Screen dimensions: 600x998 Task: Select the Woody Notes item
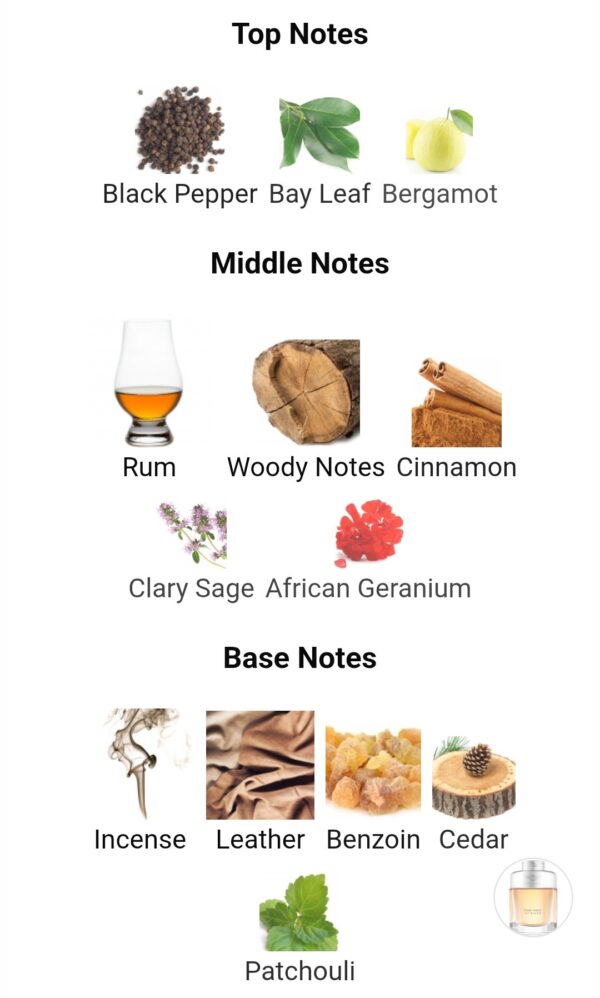click(x=305, y=393)
